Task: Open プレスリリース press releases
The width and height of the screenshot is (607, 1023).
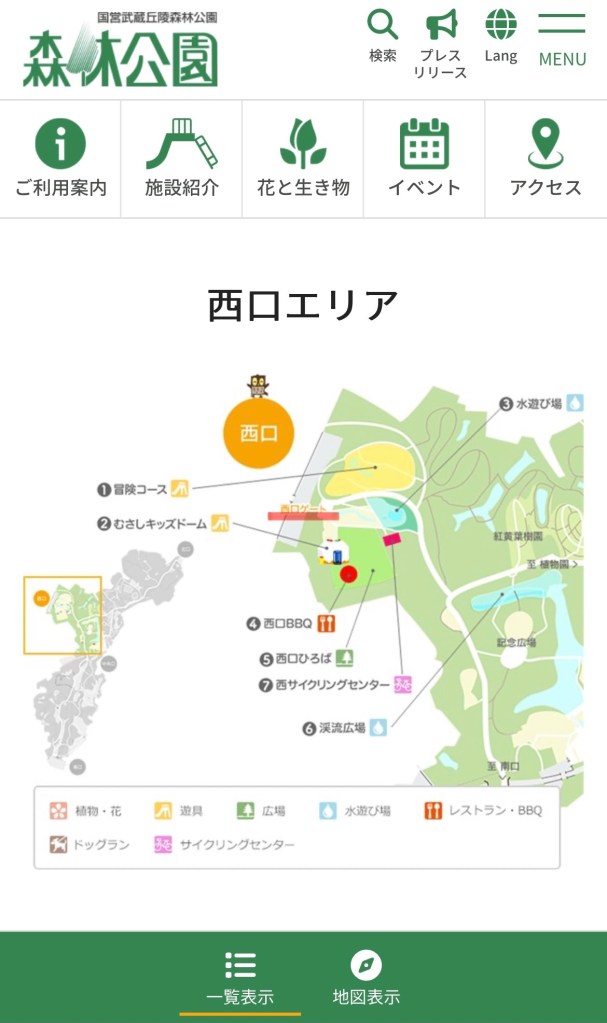Action: 441,44
